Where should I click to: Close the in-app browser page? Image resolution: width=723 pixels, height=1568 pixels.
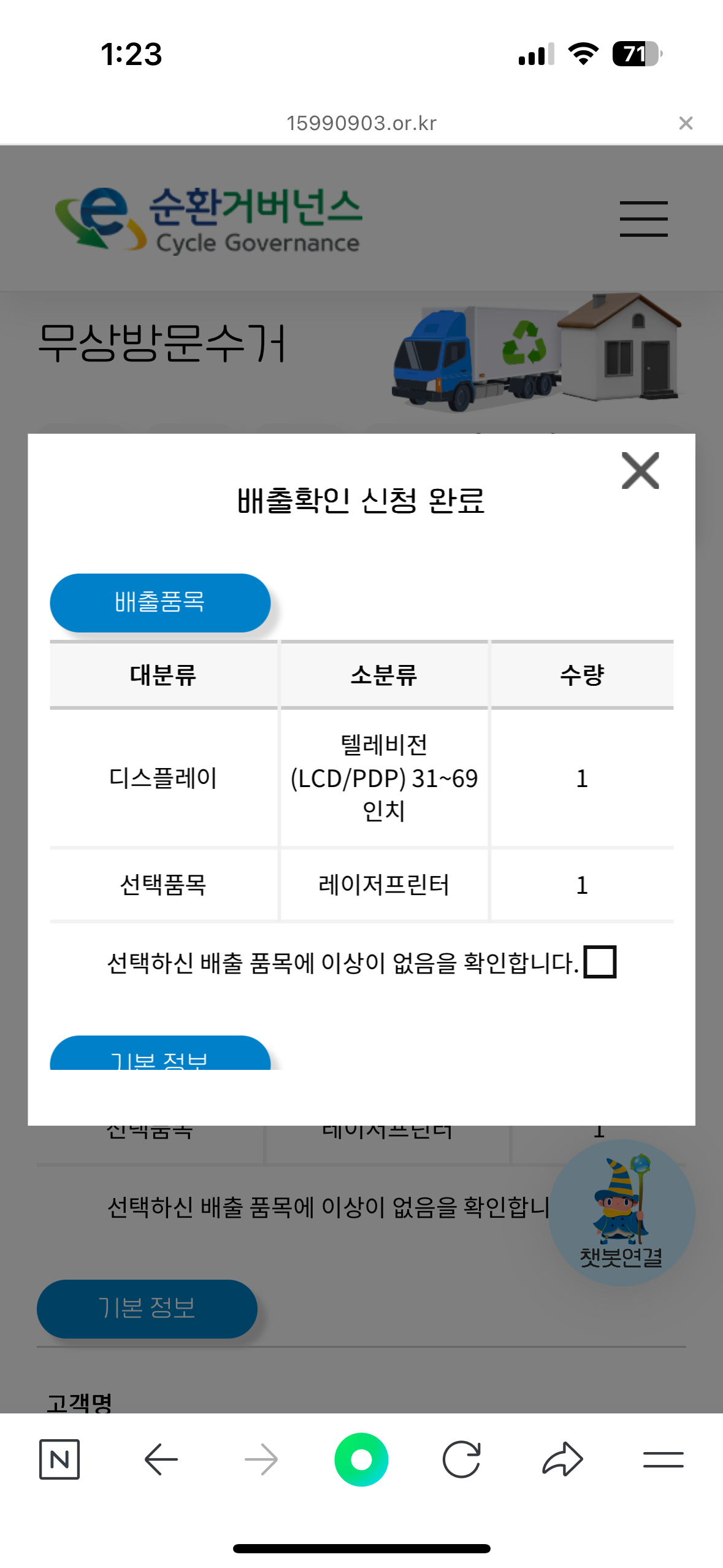pos(686,123)
